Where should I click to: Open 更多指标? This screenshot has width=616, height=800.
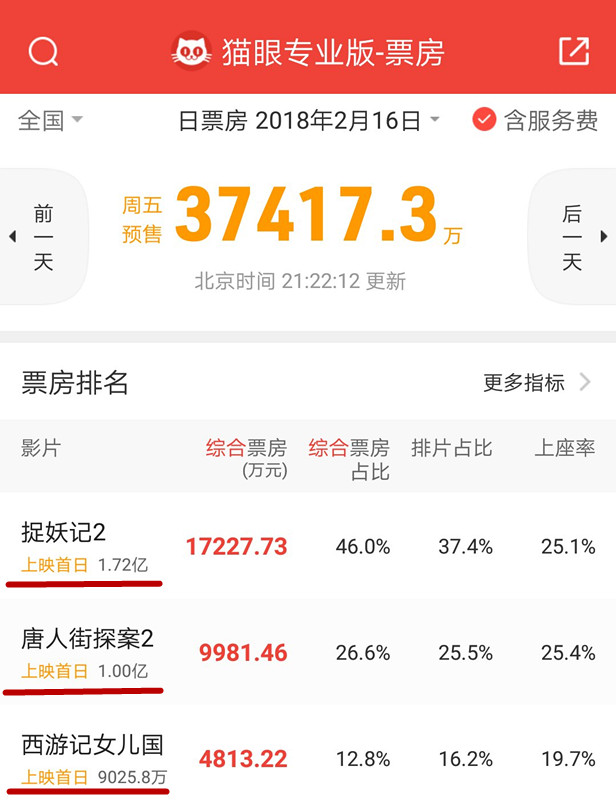537,382
